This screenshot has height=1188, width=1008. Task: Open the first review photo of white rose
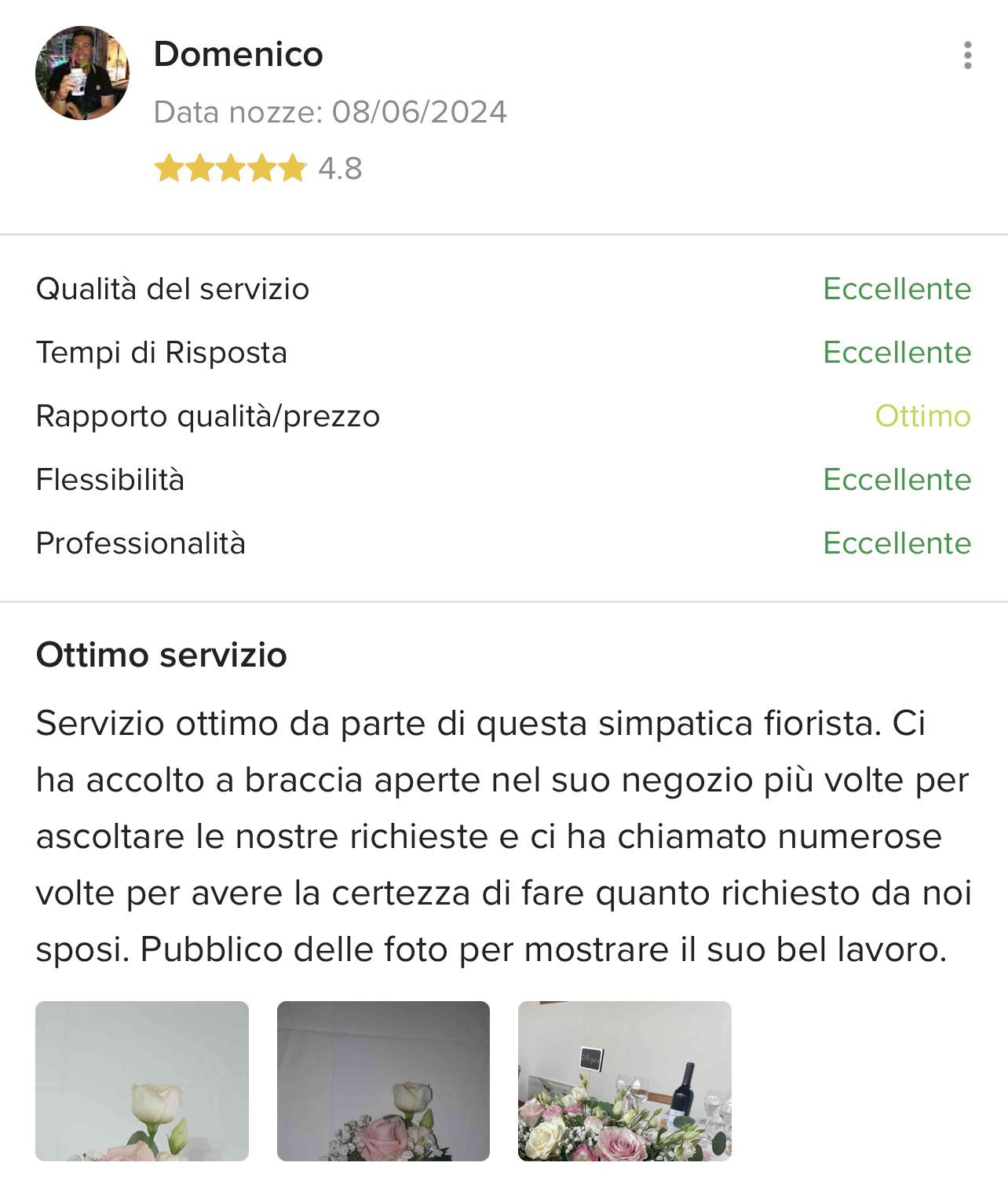pos(142,1080)
